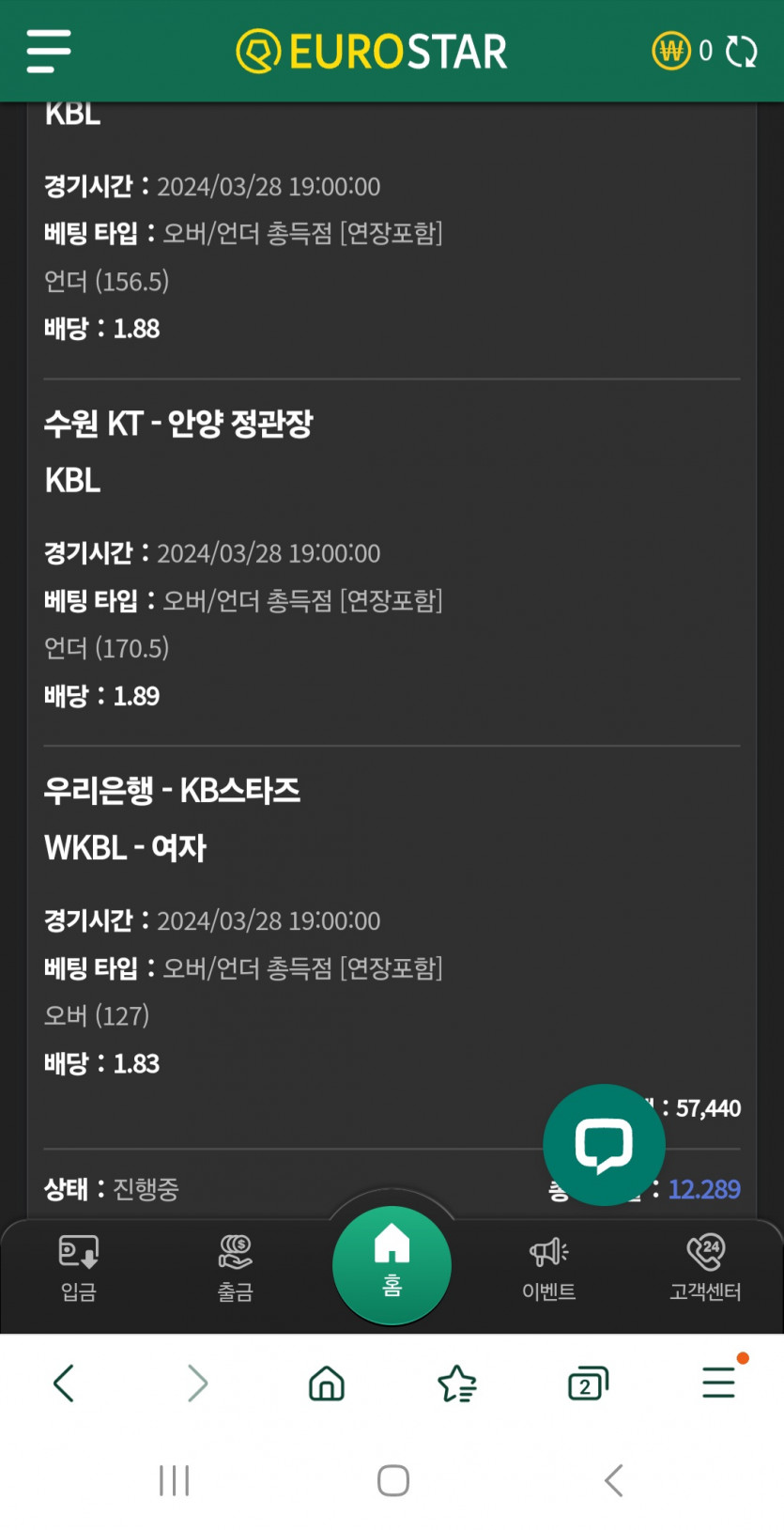Tap the Eurostar logo
784x1530 pixels.
(x=372, y=51)
